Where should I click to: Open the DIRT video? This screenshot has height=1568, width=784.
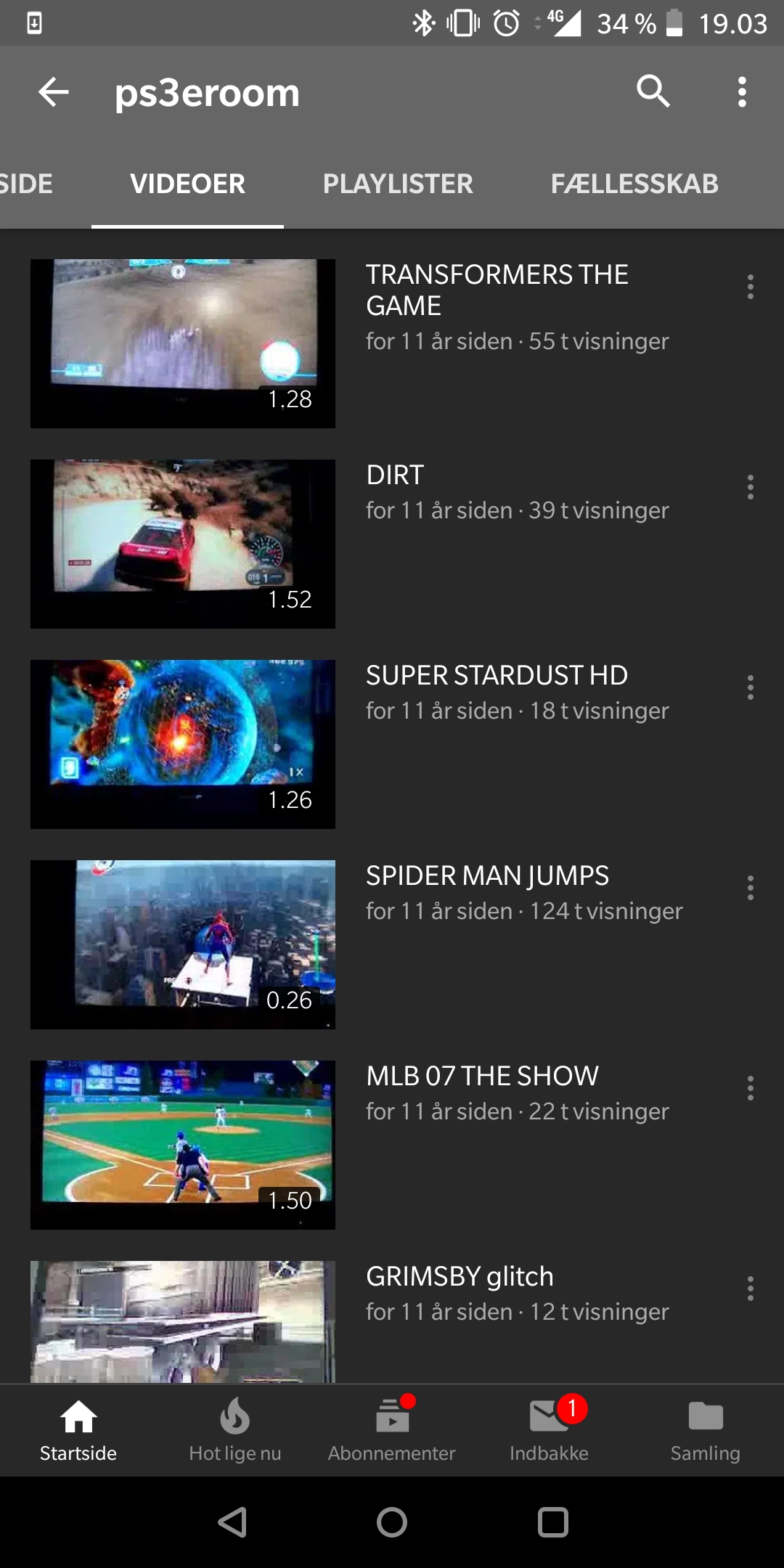[182, 543]
